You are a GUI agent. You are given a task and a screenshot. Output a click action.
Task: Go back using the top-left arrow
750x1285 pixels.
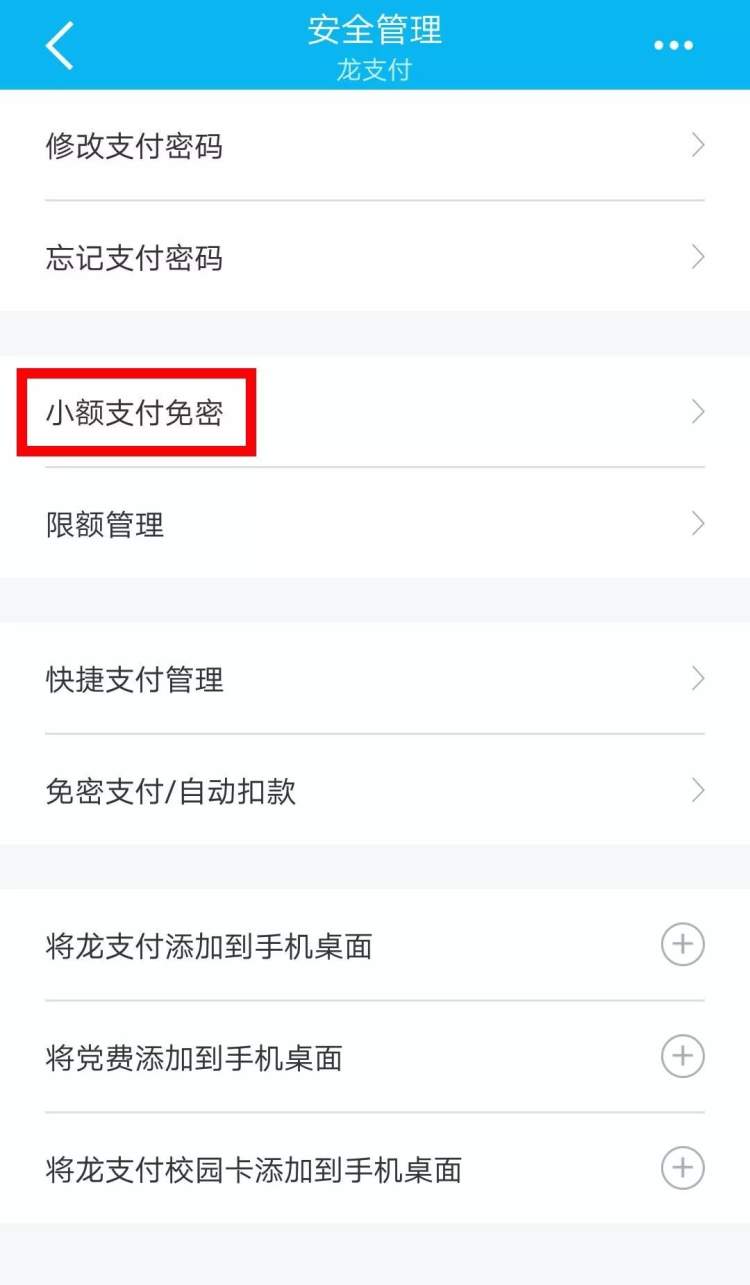pos(60,45)
